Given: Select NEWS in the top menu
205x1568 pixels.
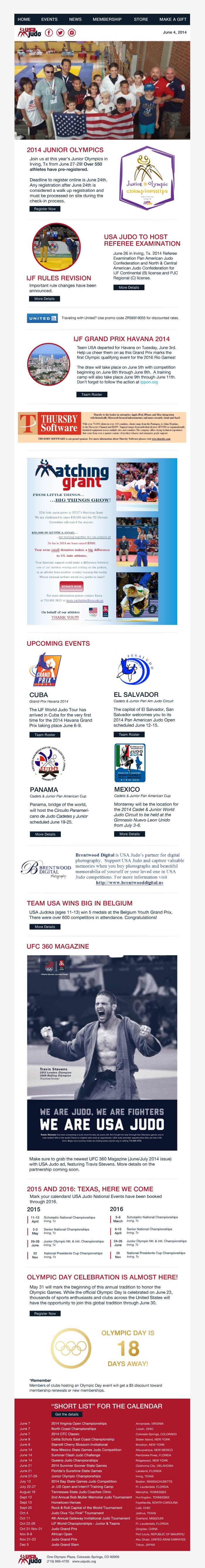Looking at the screenshot, I should pos(75,20).
